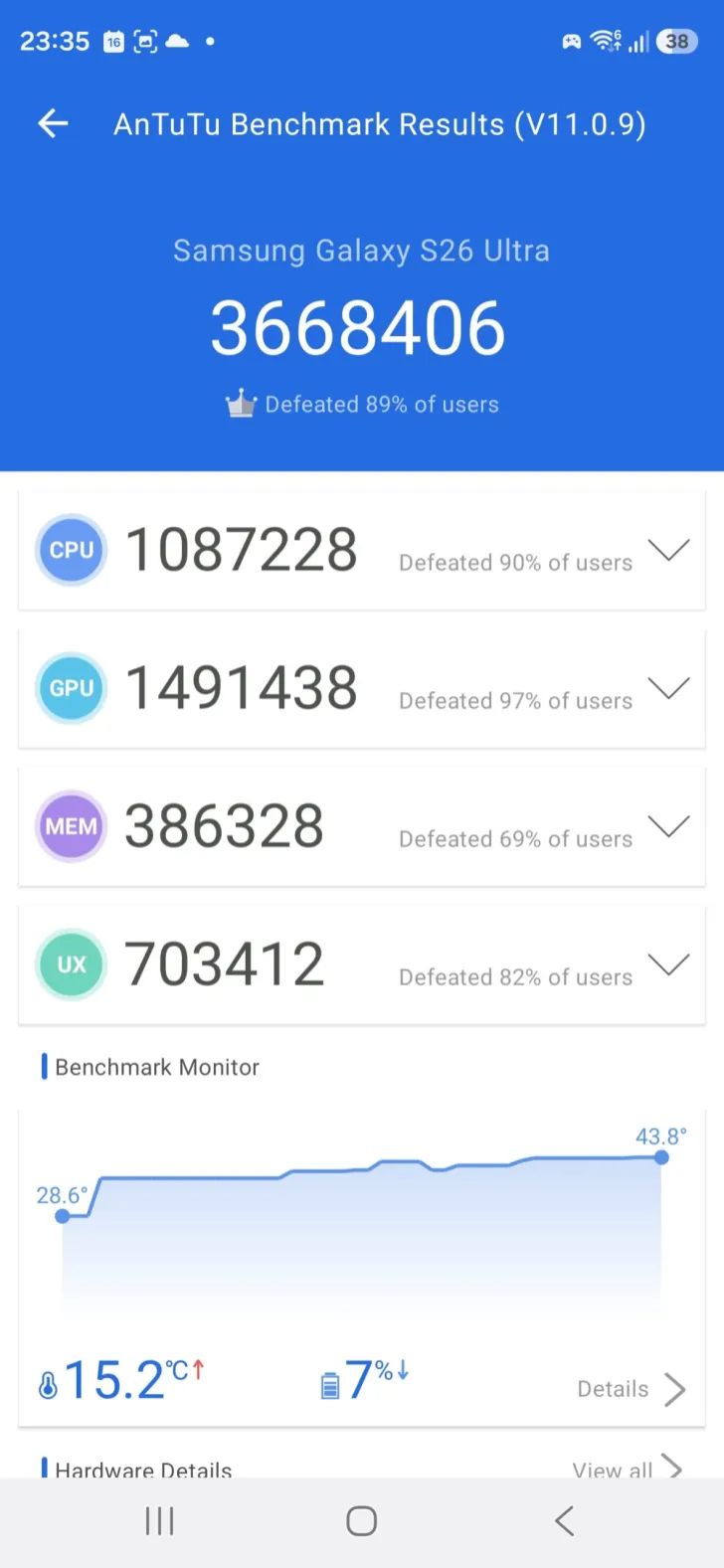Go back from AnTuTu Benchmark Results
Screen dimensions: 724x1568
(53, 123)
